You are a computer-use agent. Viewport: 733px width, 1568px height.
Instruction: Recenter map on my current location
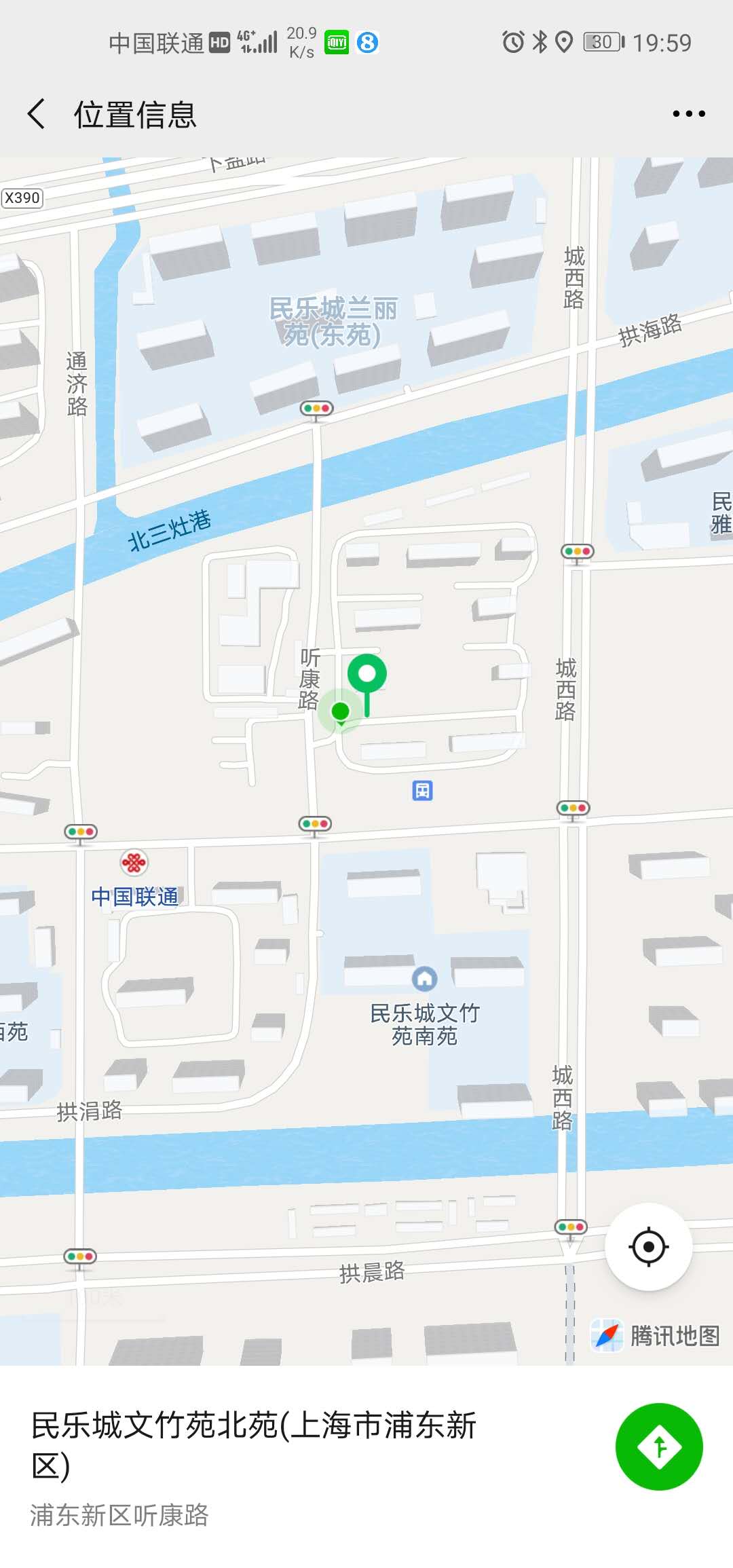[x=648, y=1247]
